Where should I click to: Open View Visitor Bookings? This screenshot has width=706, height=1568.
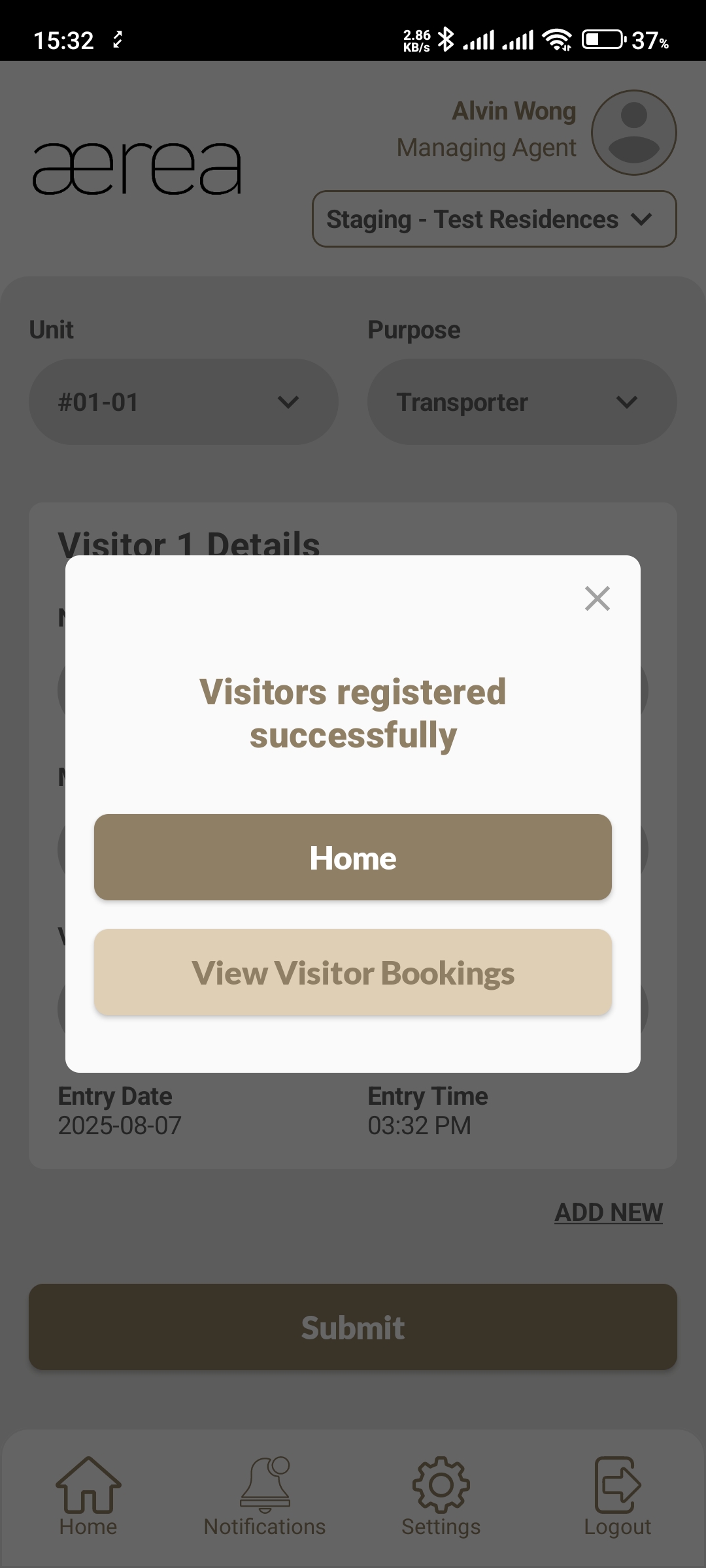pos(353,972)
